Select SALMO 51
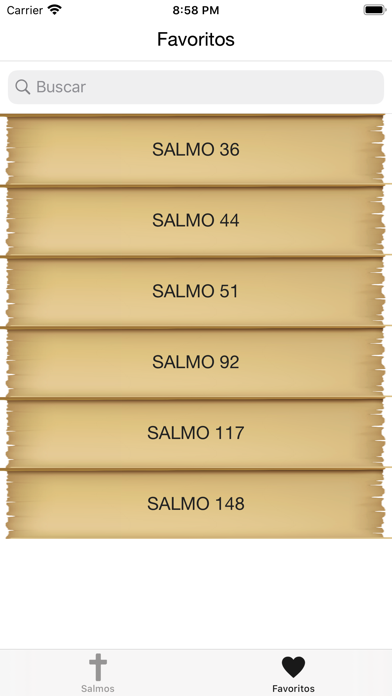This screenshot has height=696, width=392. coord(196,292)
